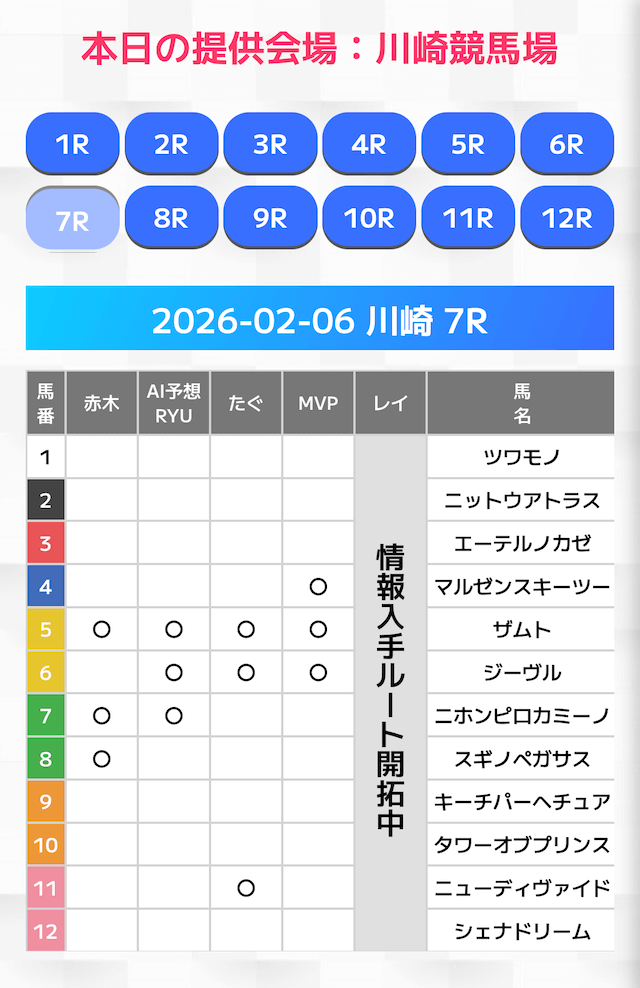Choose the 5R button

[468, 144]
